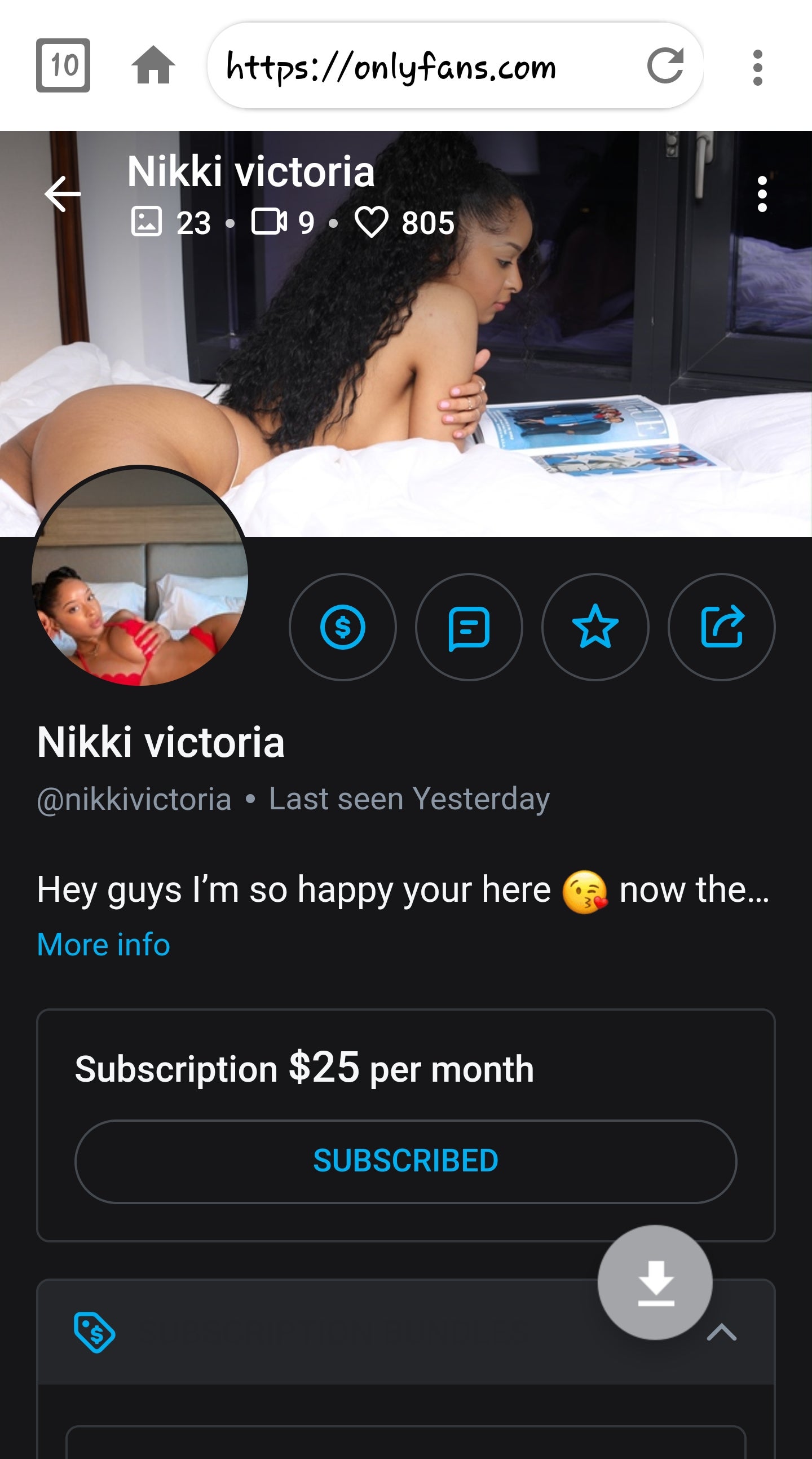Share this profile
This screenshot has width=812, height=1459.
point(721,627)
